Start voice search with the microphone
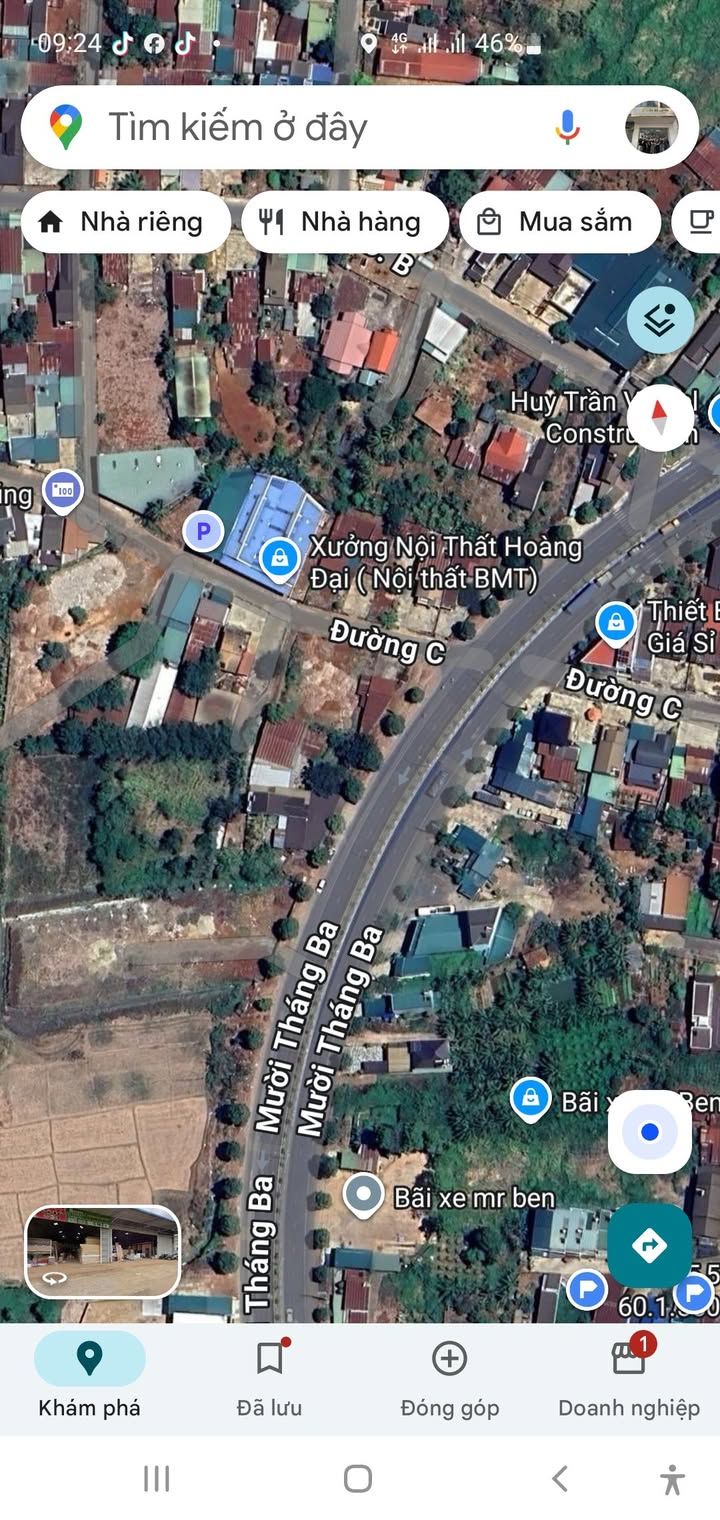 click(x=567, y=127)
